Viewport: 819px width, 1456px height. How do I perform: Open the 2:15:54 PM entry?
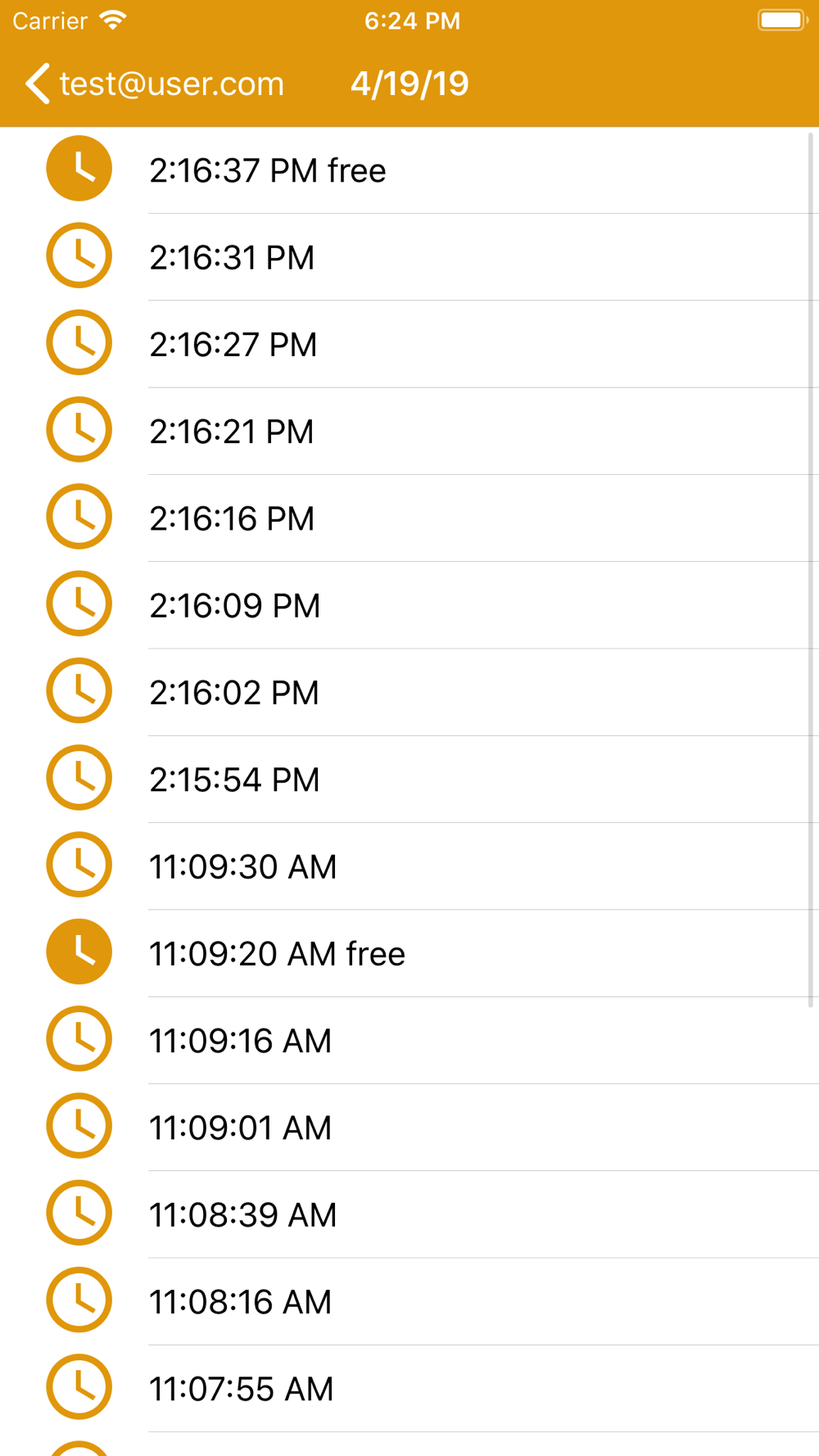[409, 779]
